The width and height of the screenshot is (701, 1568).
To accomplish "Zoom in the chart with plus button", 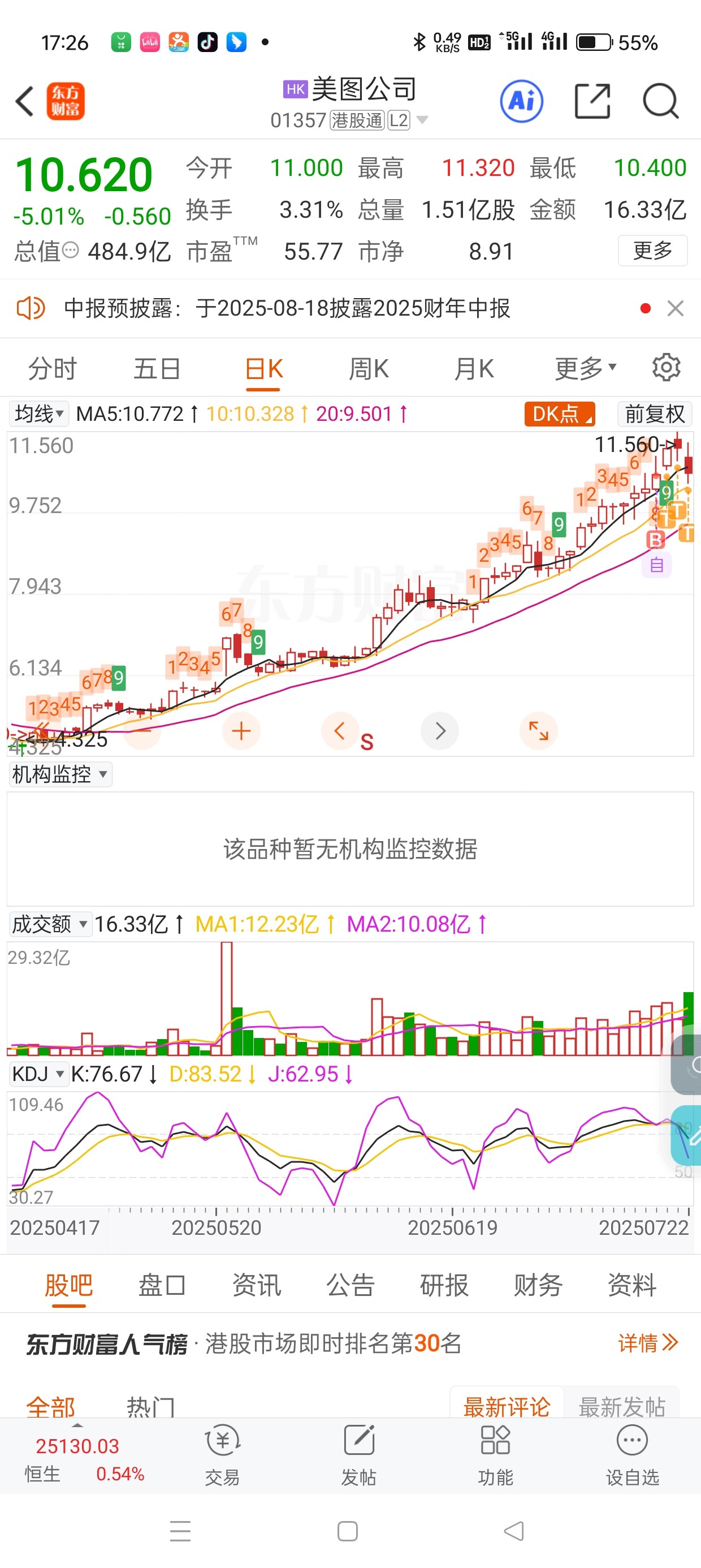I will pos(241,730).
